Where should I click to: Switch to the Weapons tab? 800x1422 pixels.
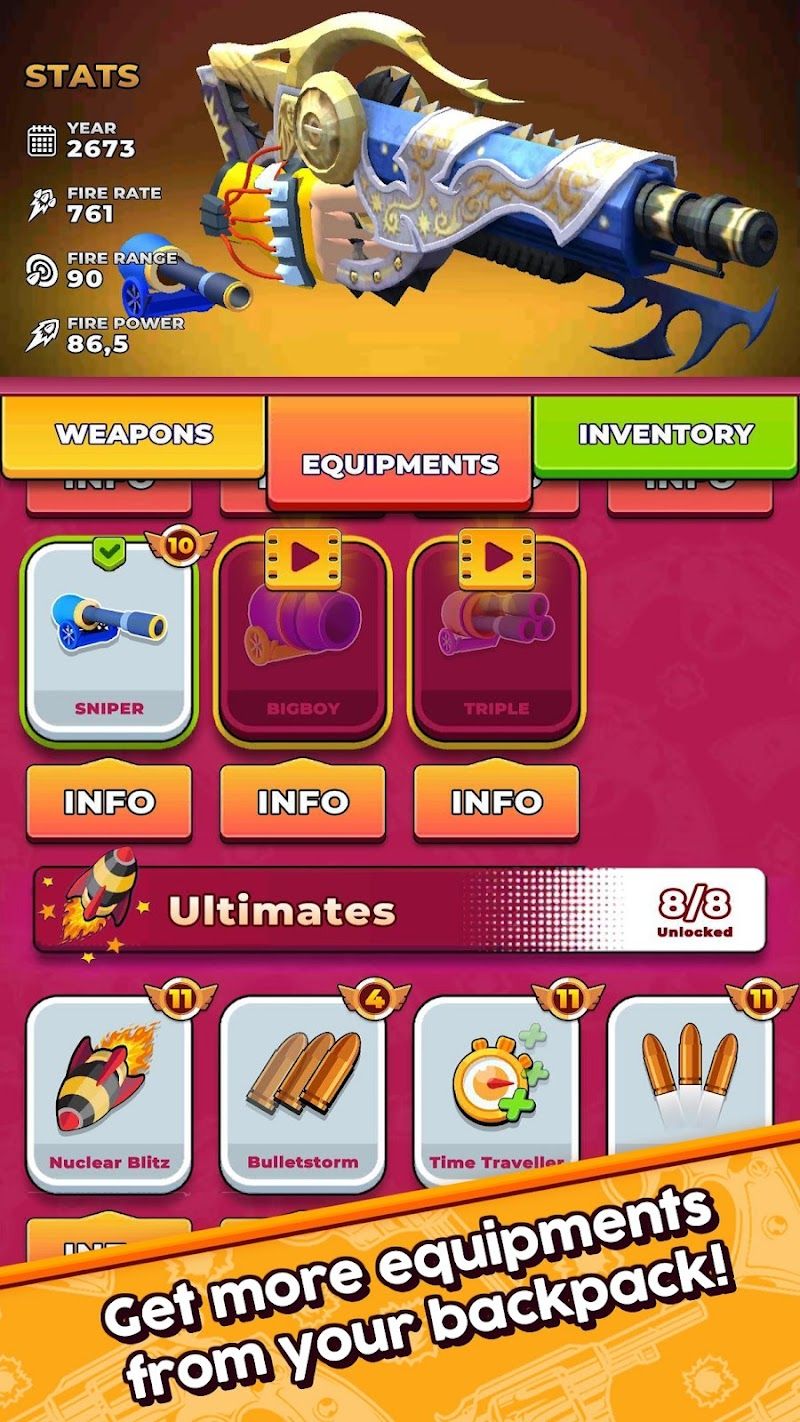tap(134, 435)
